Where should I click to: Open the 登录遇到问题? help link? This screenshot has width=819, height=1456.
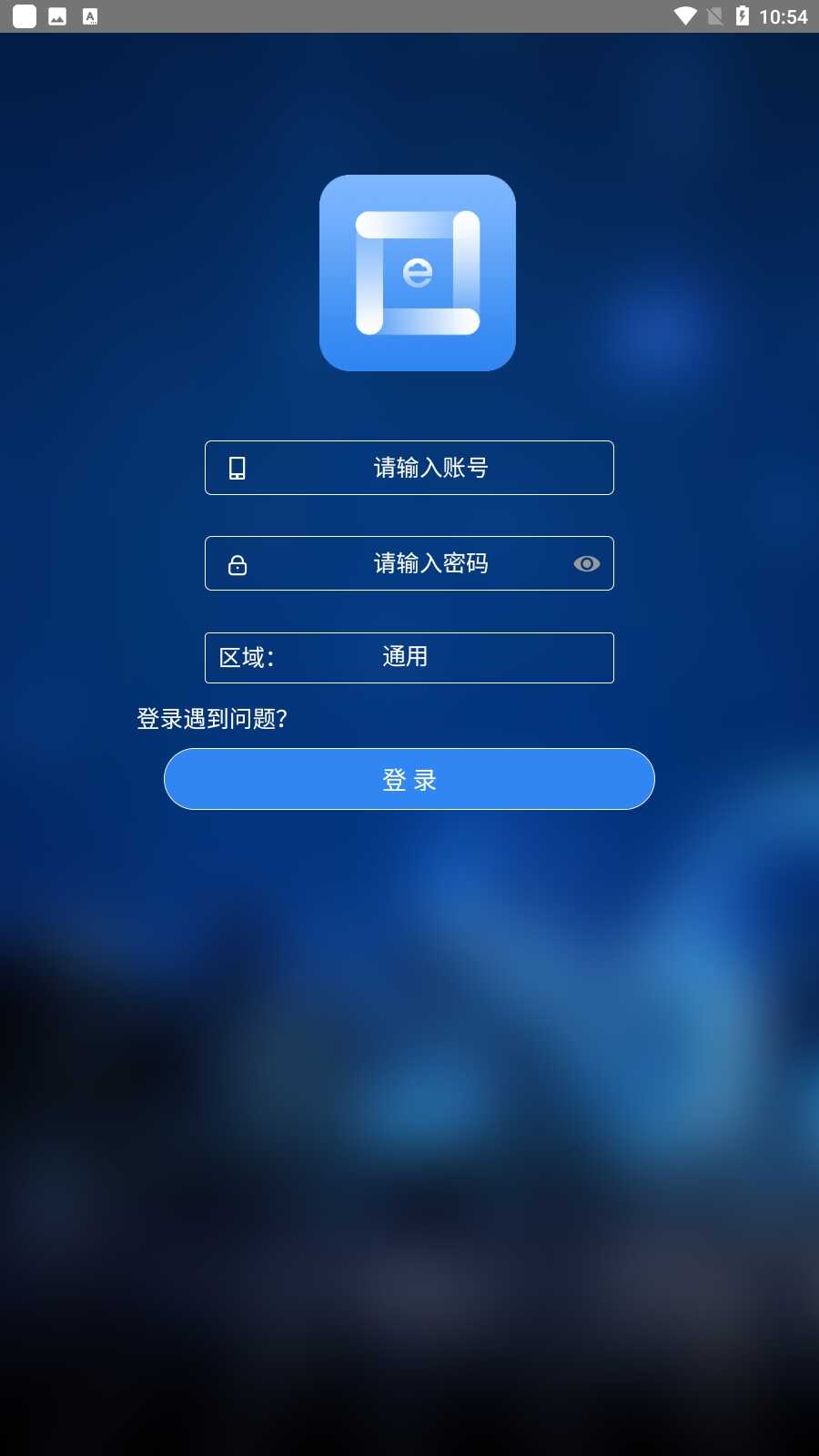point(212,719)
